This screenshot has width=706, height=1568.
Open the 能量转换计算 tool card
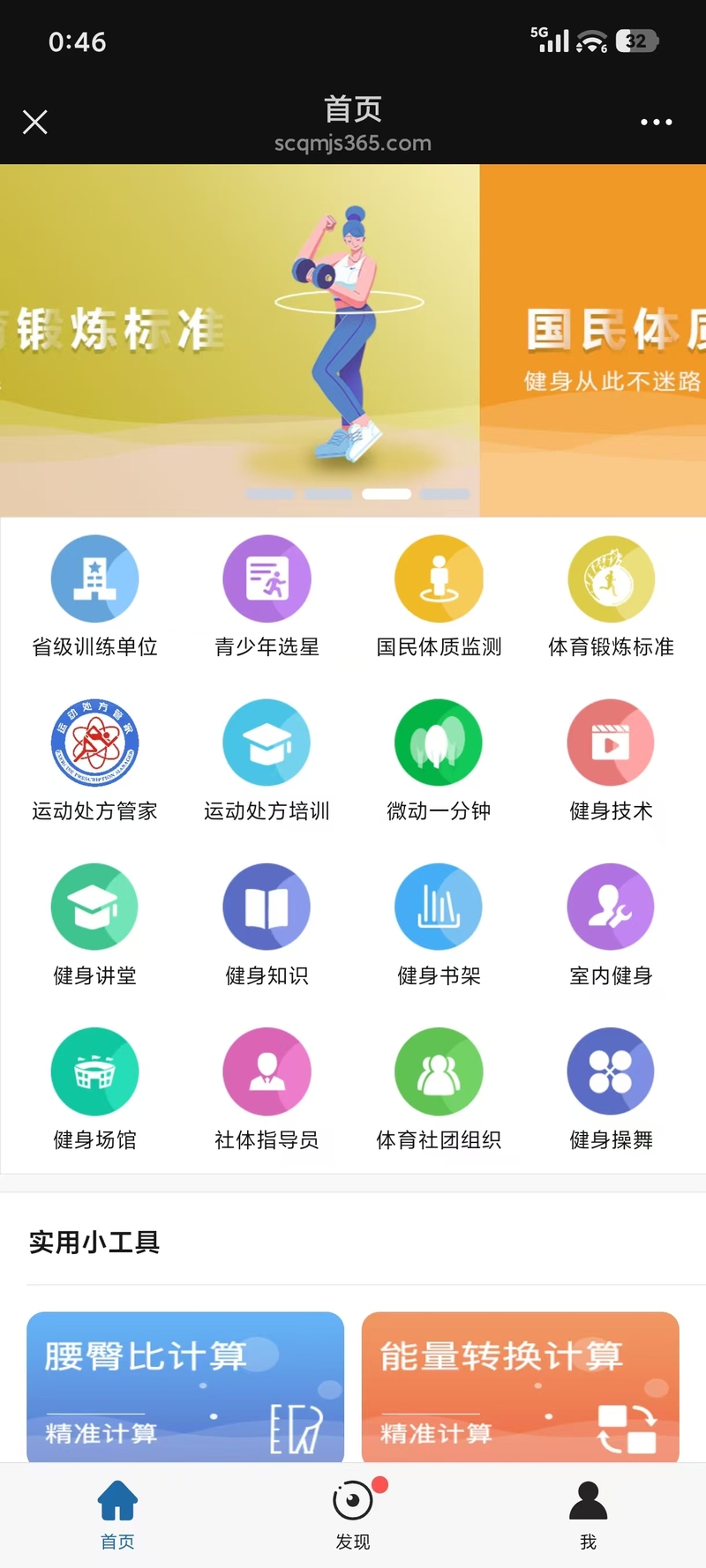521,1387
